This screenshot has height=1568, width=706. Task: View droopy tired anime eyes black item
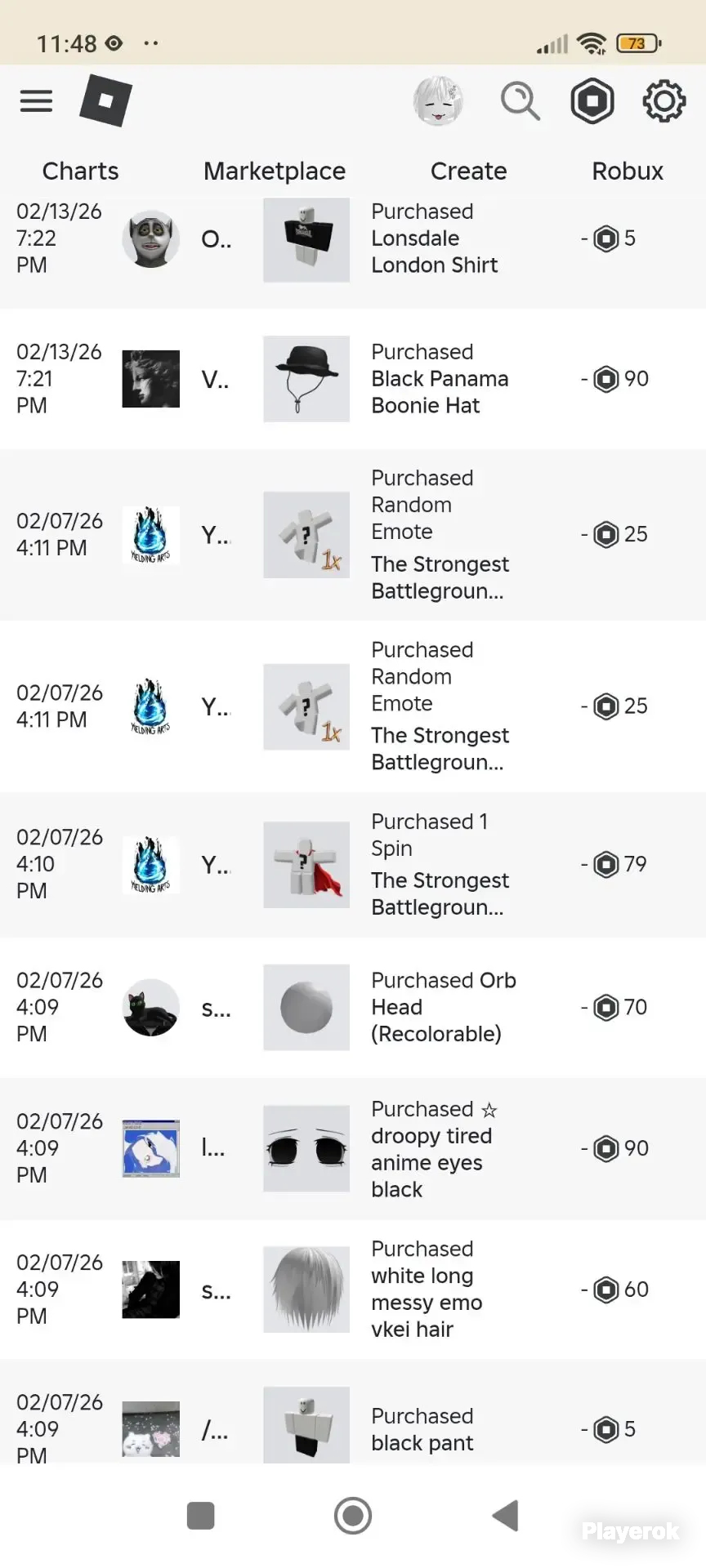[431, 1162]
